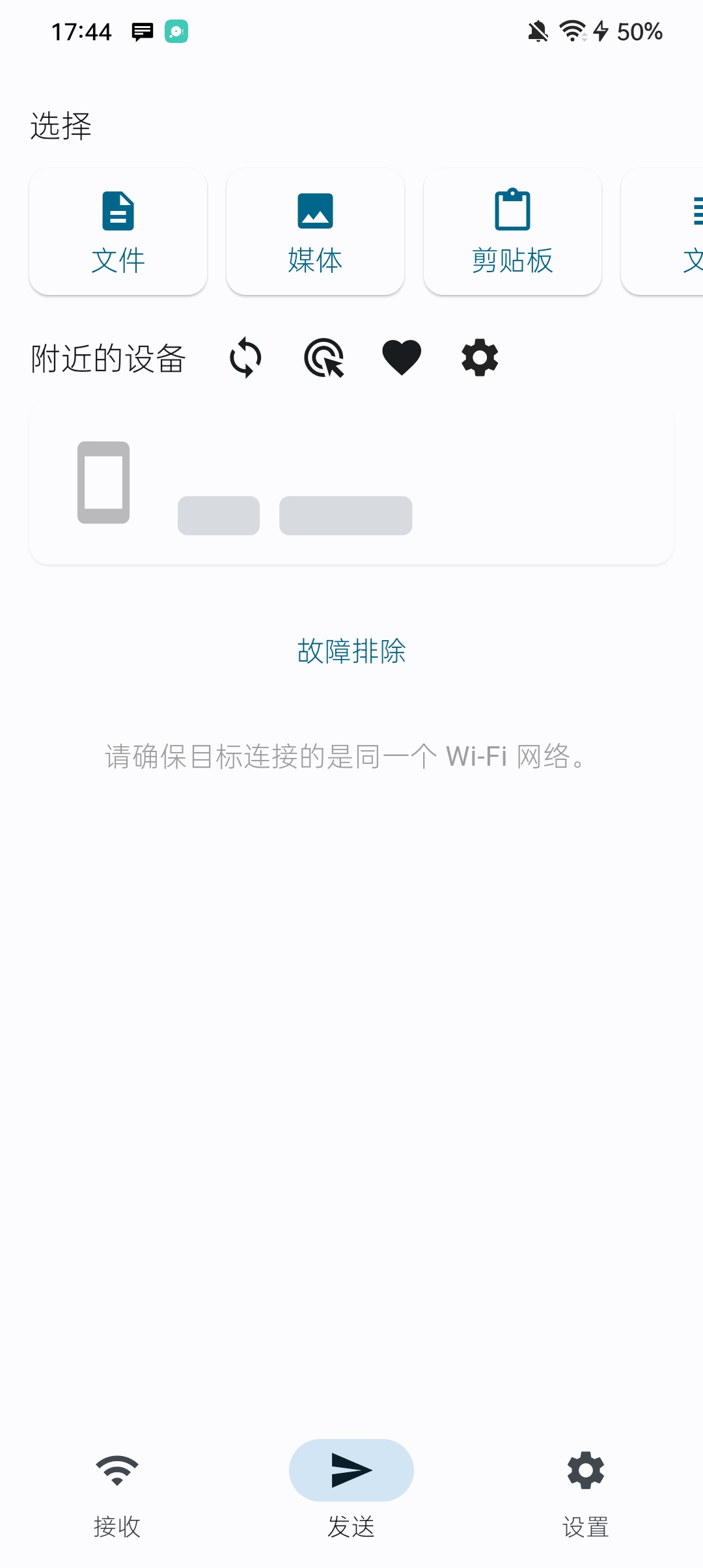Open the scan-by-address target icon
703x1568 pixels.
[324, 357]
